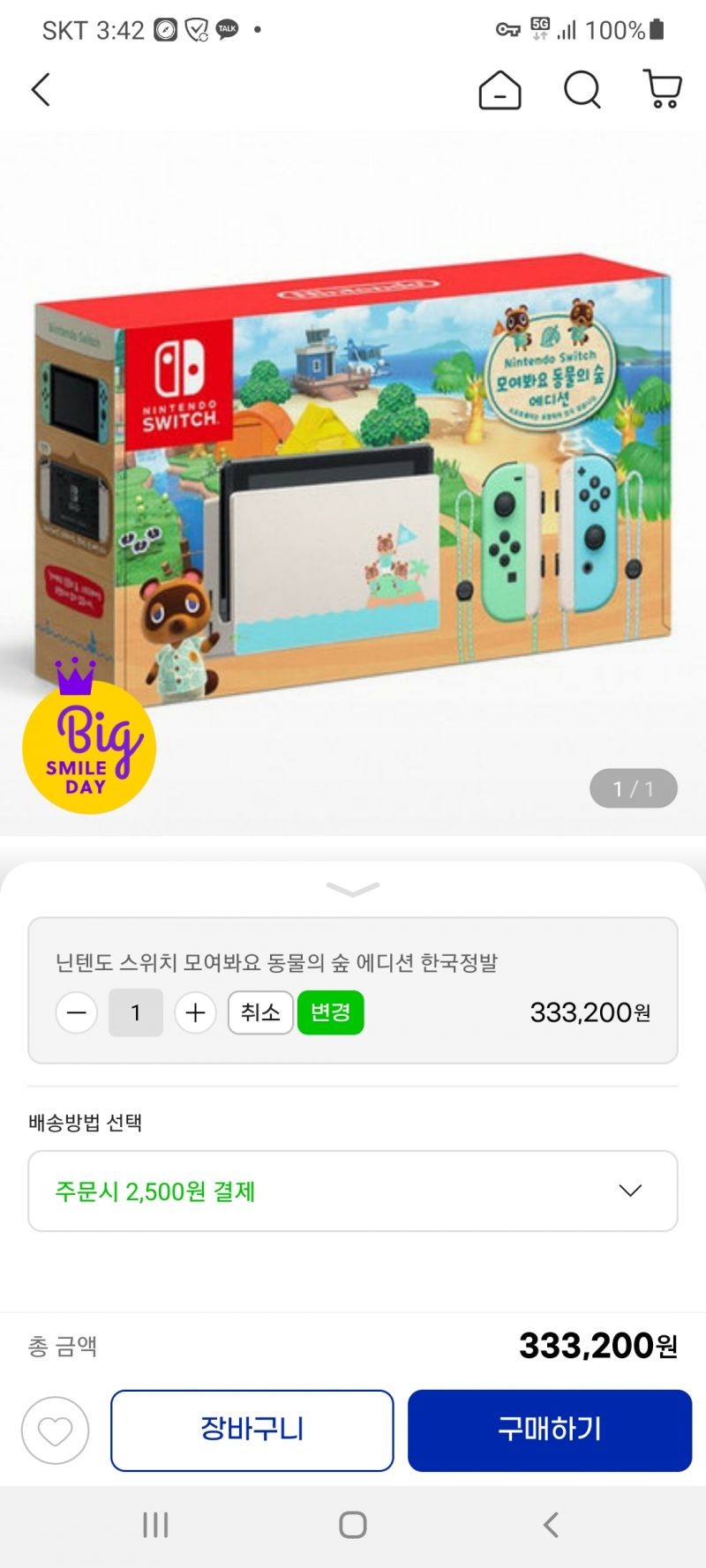The image size is (706, 1568).
Task: Decrease quantity with the minus button
Action: click(x=77, y=1012)
